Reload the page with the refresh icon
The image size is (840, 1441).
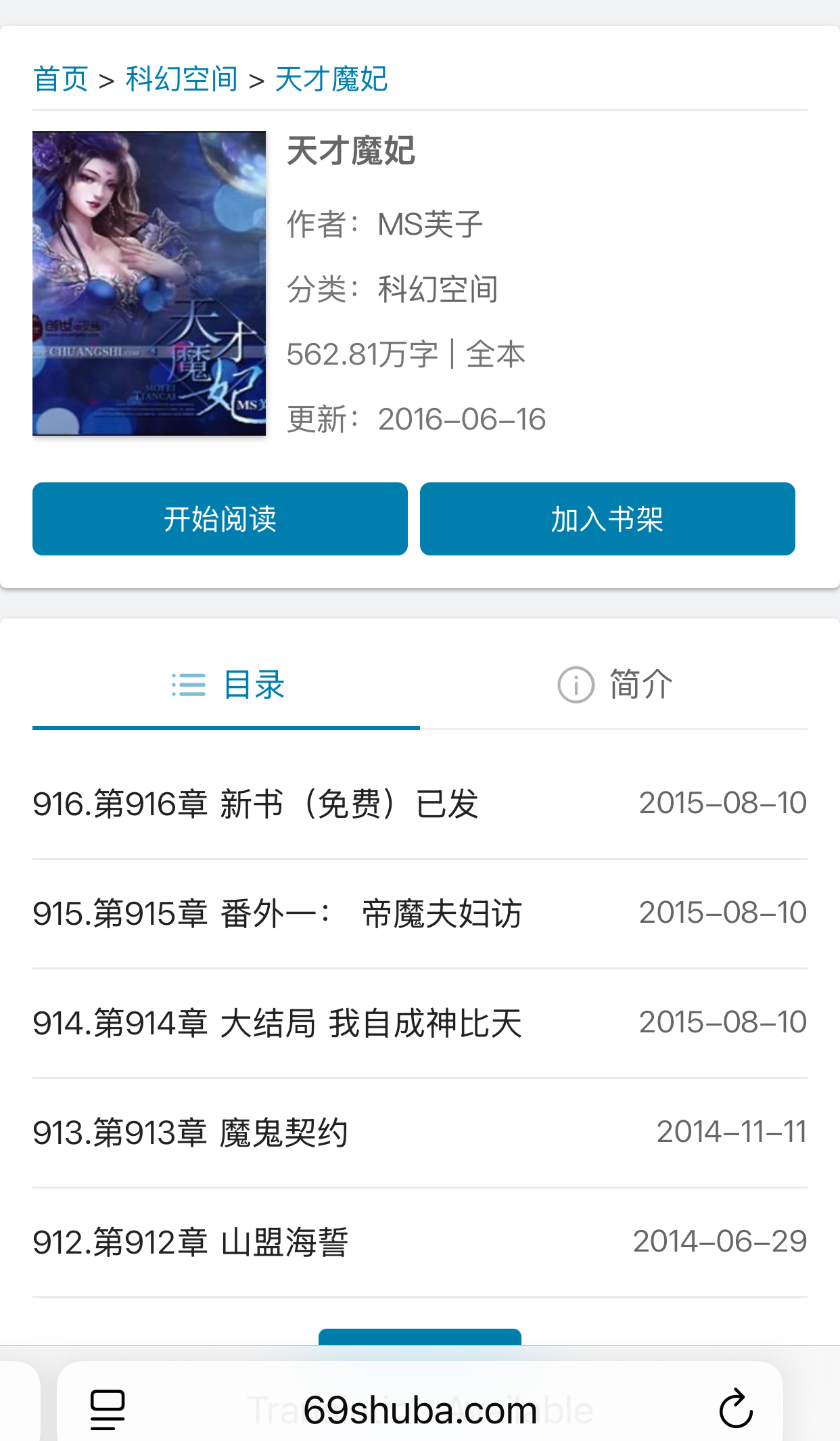(736, 1410)
